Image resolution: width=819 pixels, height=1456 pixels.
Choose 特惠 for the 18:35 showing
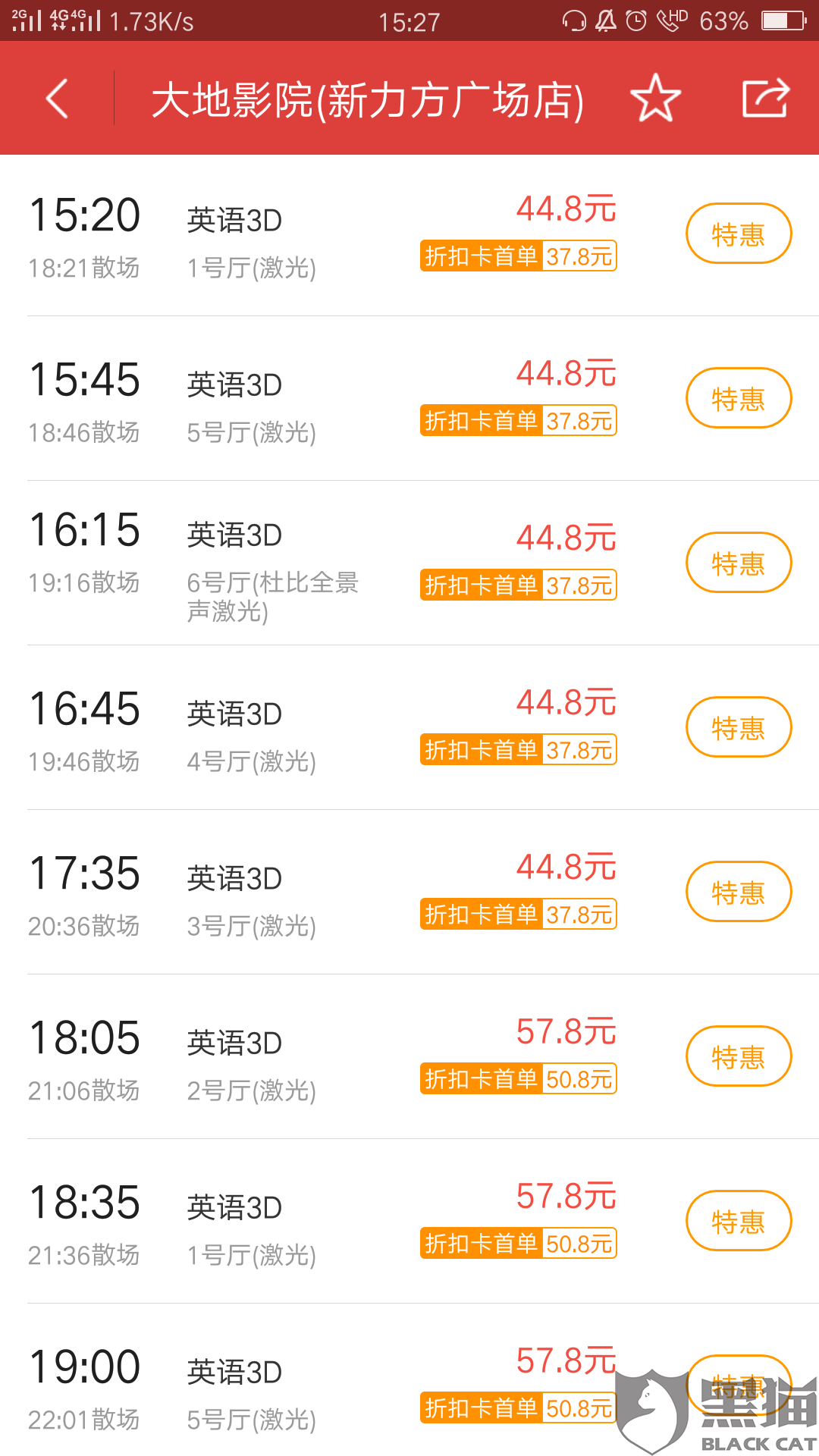click(739, 1221)
